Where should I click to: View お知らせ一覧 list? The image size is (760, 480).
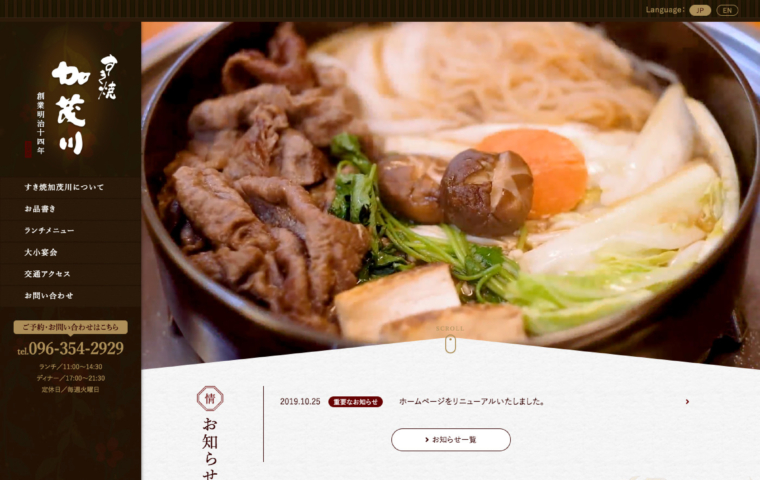point(450,439)
